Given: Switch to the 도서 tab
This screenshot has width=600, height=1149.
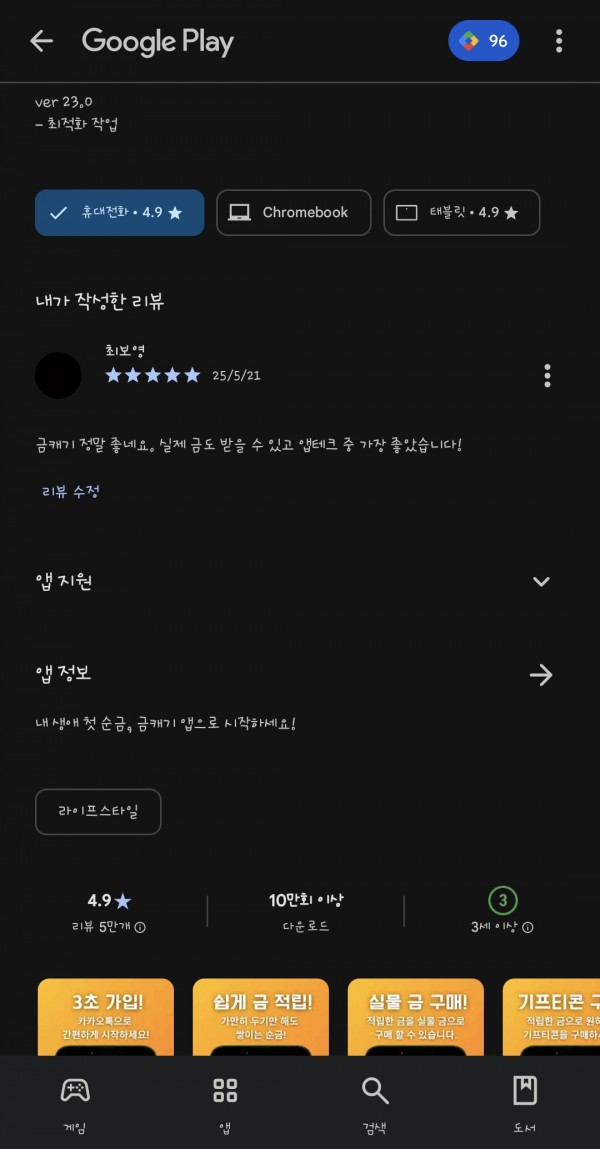Looking at the screenshot, I should coord(525,1103).
